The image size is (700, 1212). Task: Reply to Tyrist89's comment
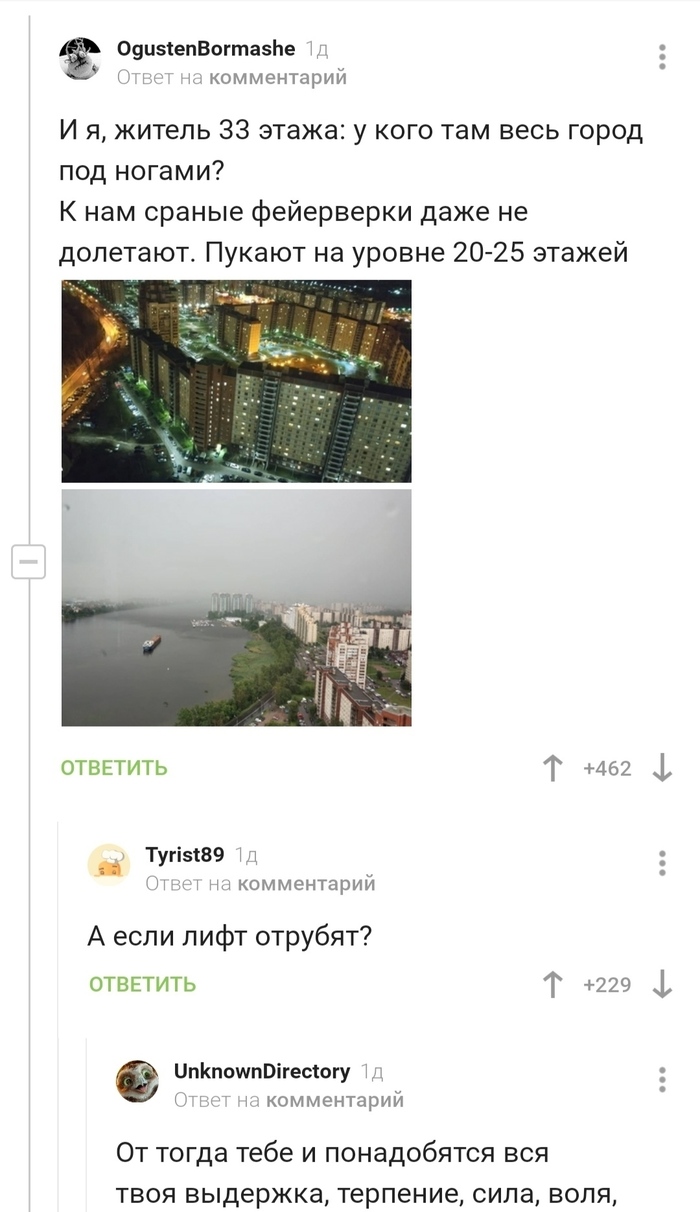(142, 984)
